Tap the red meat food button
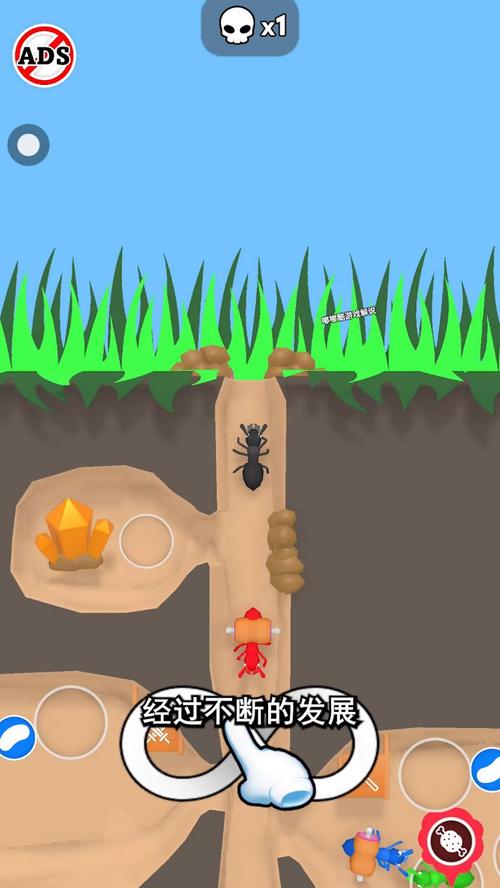 tap(451, 840)
